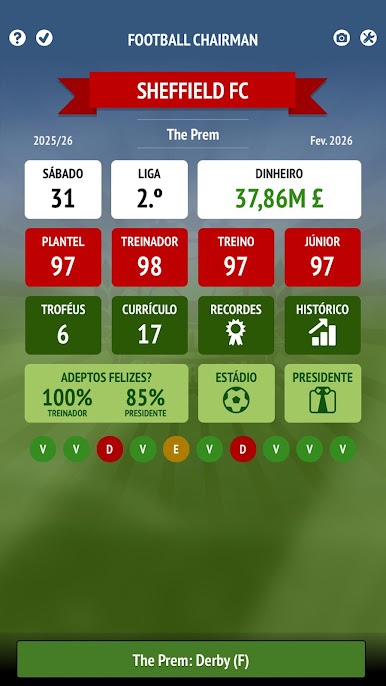Open the Adeptos Felizes panel
Viewport: 386px width, 686px height.
[106, 393]
